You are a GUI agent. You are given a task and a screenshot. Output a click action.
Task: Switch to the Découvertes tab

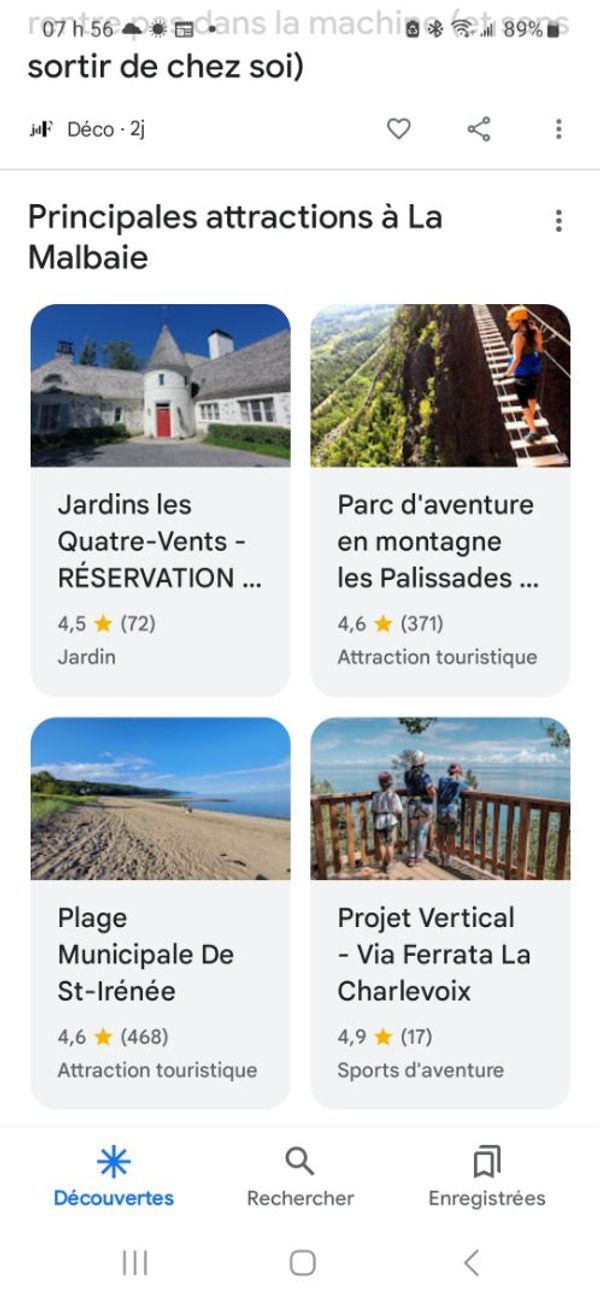click(x=113, y=1177)
